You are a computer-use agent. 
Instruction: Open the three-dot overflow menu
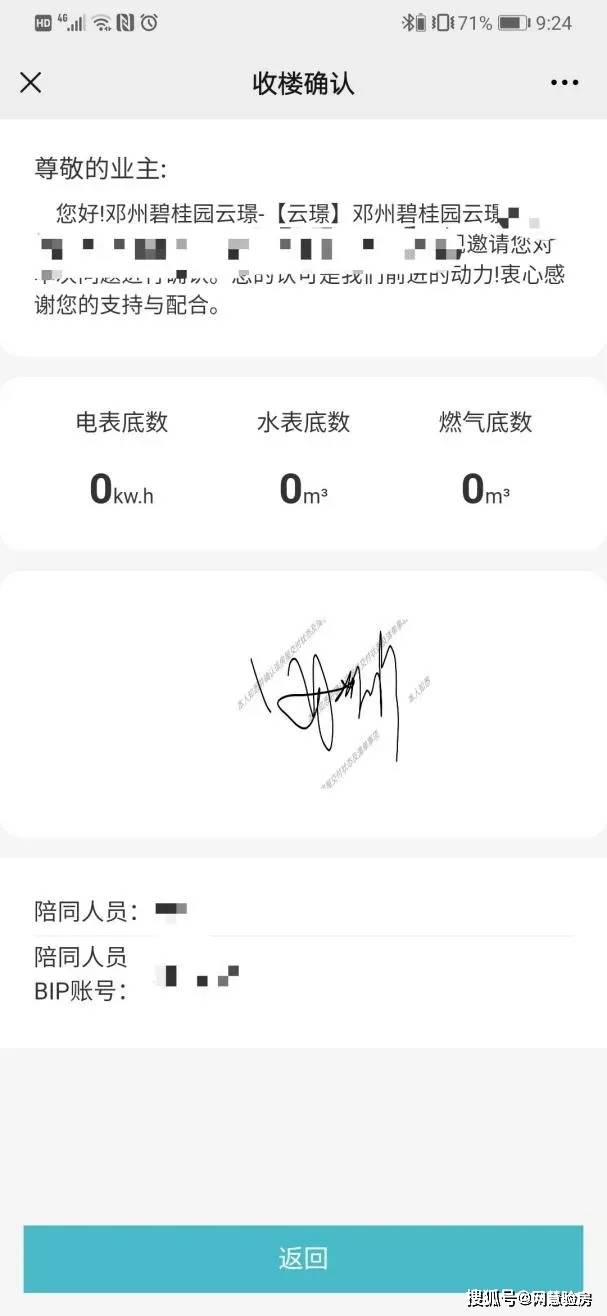pos(564,83)
